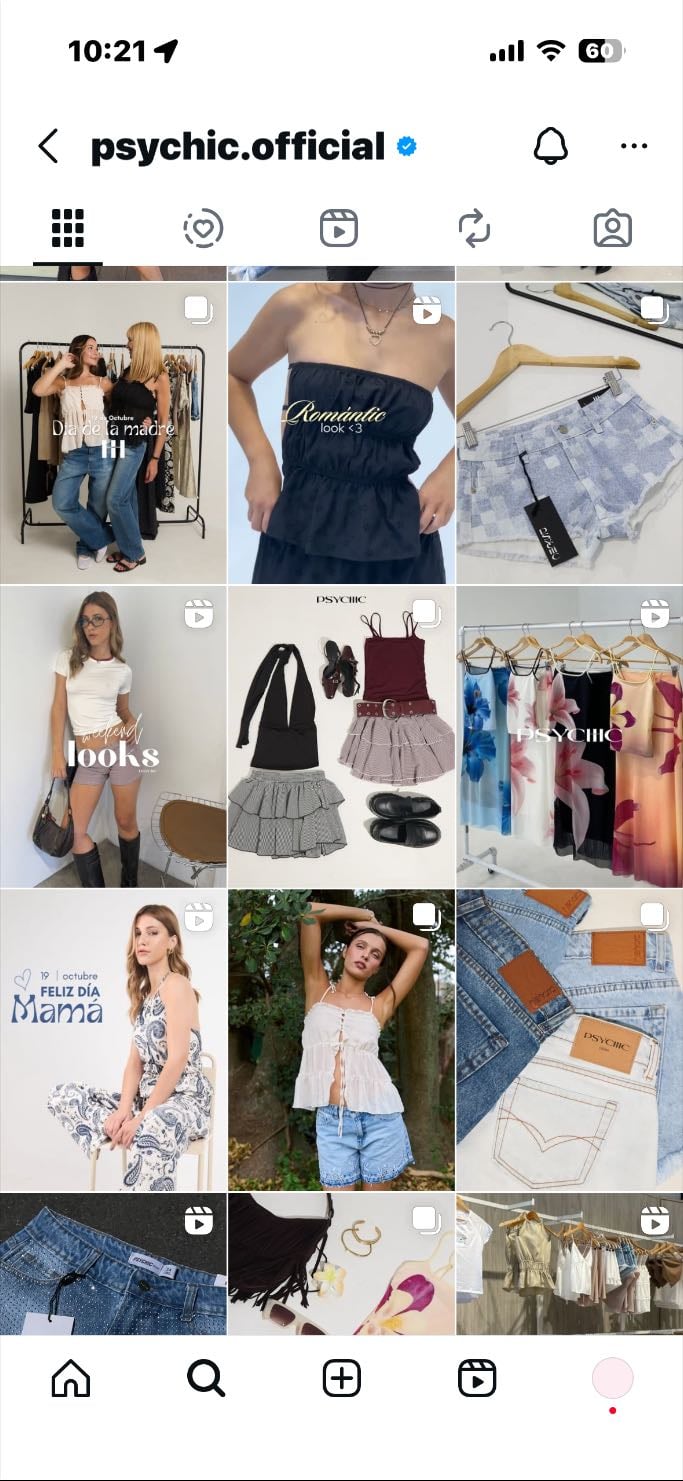The height and width of the screenshot is (1481, 683).
Task: Open the PSYCHIC jeans labels post
Action: click(x=570, y=1040)
